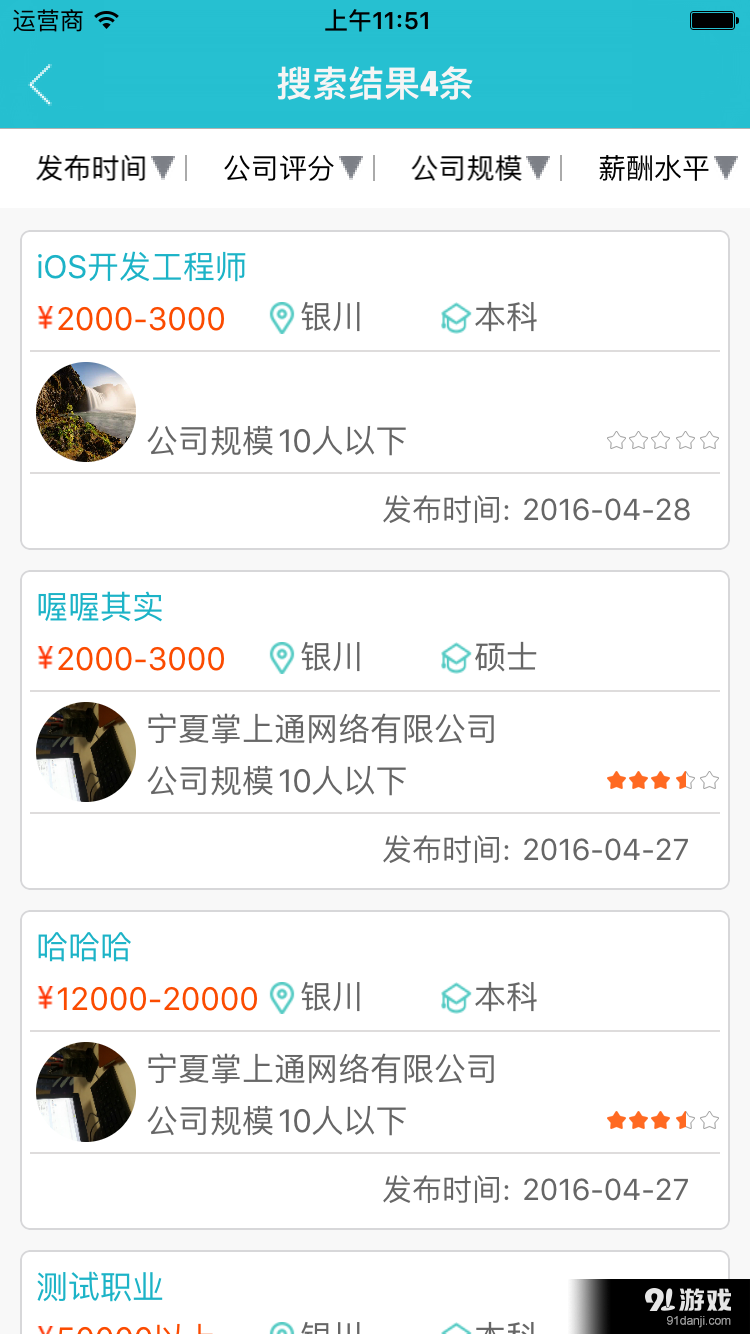The image size is (750, 1334).
Task: Open the 哈哈哈 job posting
Action: pyautogui.click(x=84, y=947)
